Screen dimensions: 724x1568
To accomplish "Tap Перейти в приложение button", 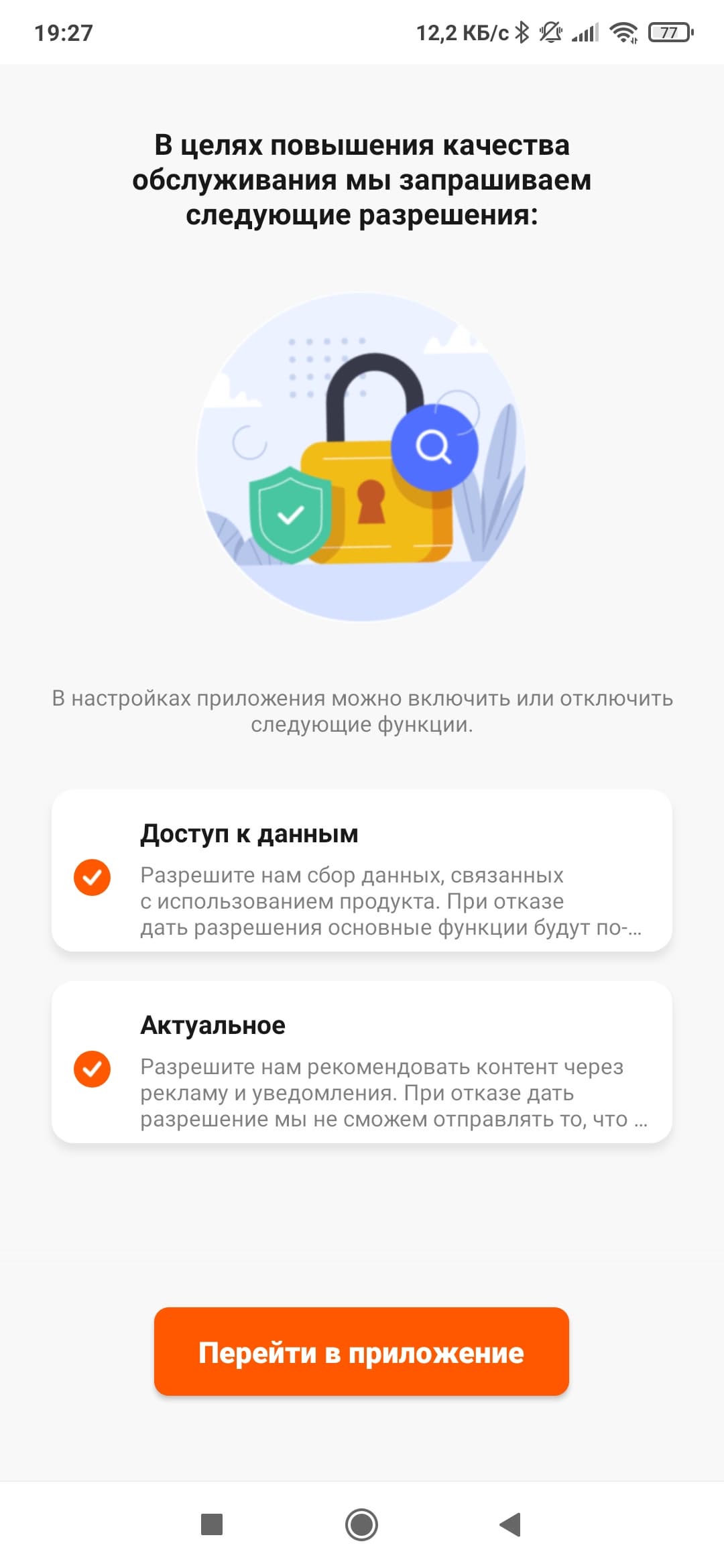I will tap(361, 1352).
